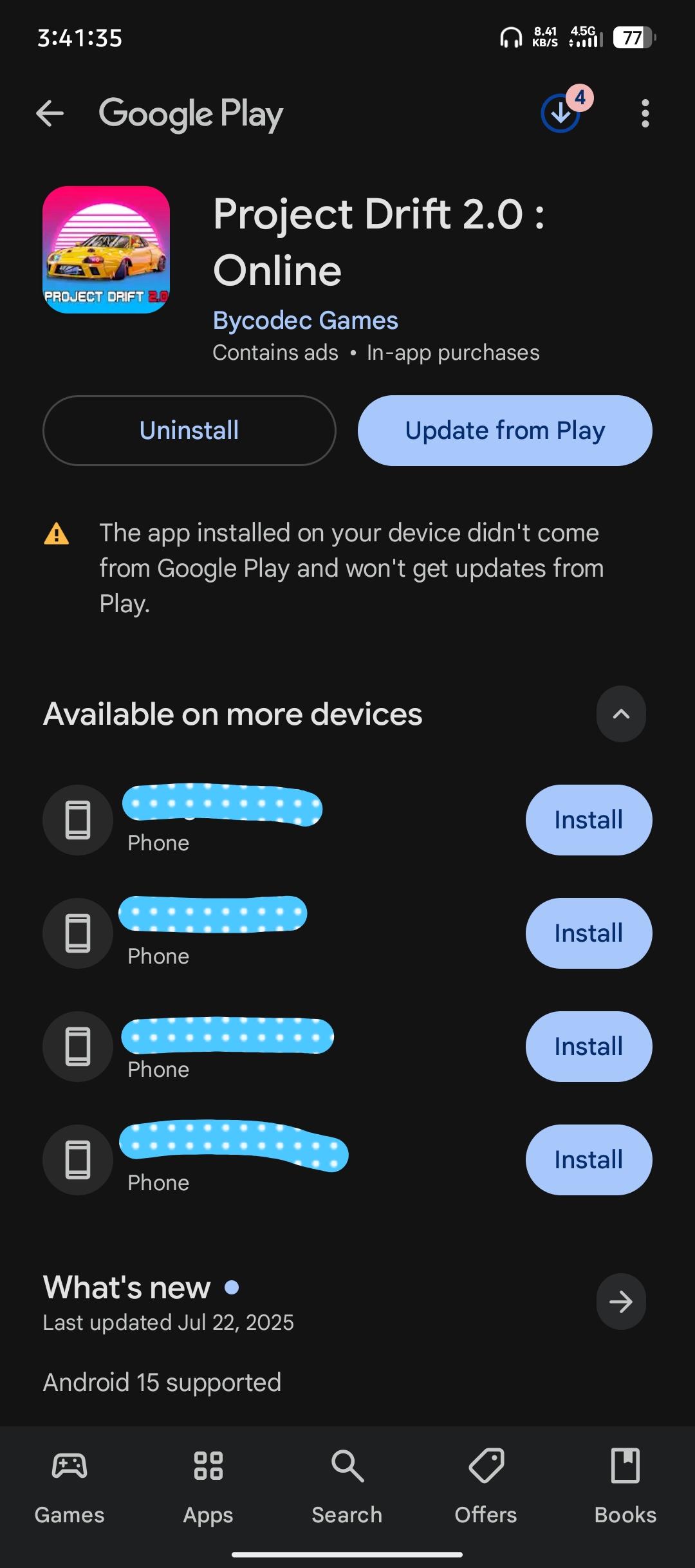Navigate back with the arrow
The width and height of the screenshot is (695, 1568).
click(50, 113)
